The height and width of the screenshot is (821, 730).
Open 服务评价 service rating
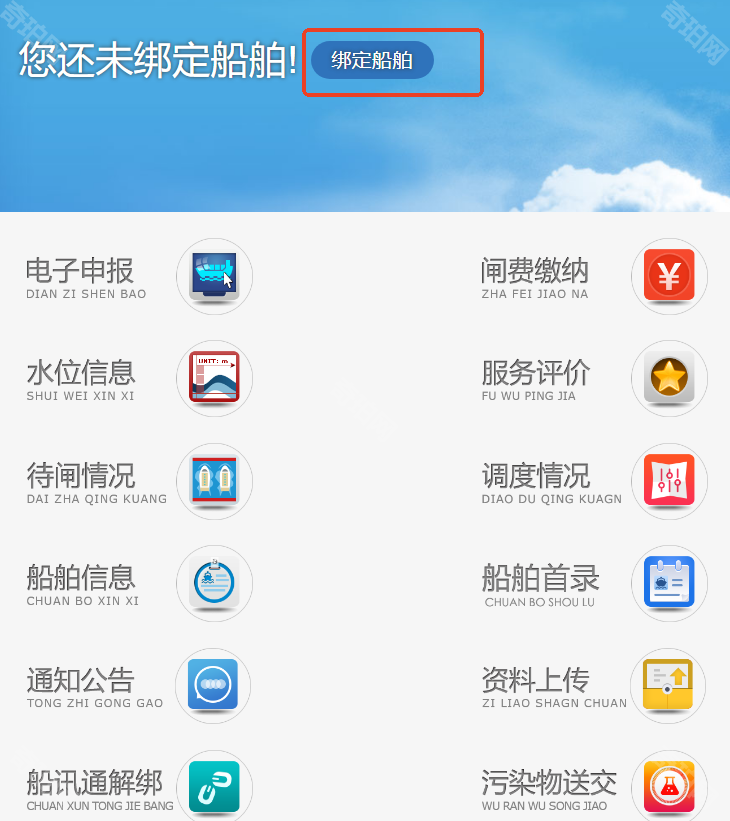[669, 379]
